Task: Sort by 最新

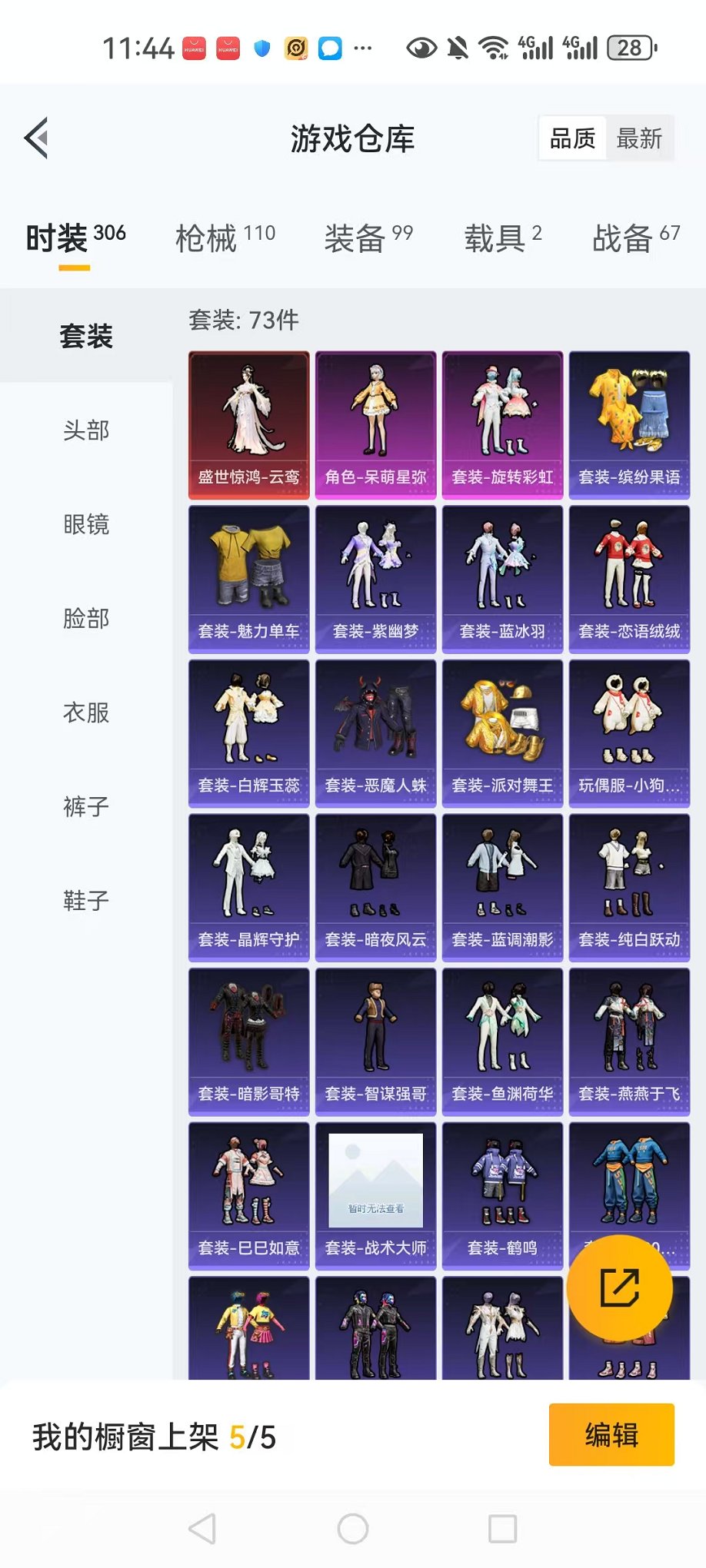Action: coord(638,139)
